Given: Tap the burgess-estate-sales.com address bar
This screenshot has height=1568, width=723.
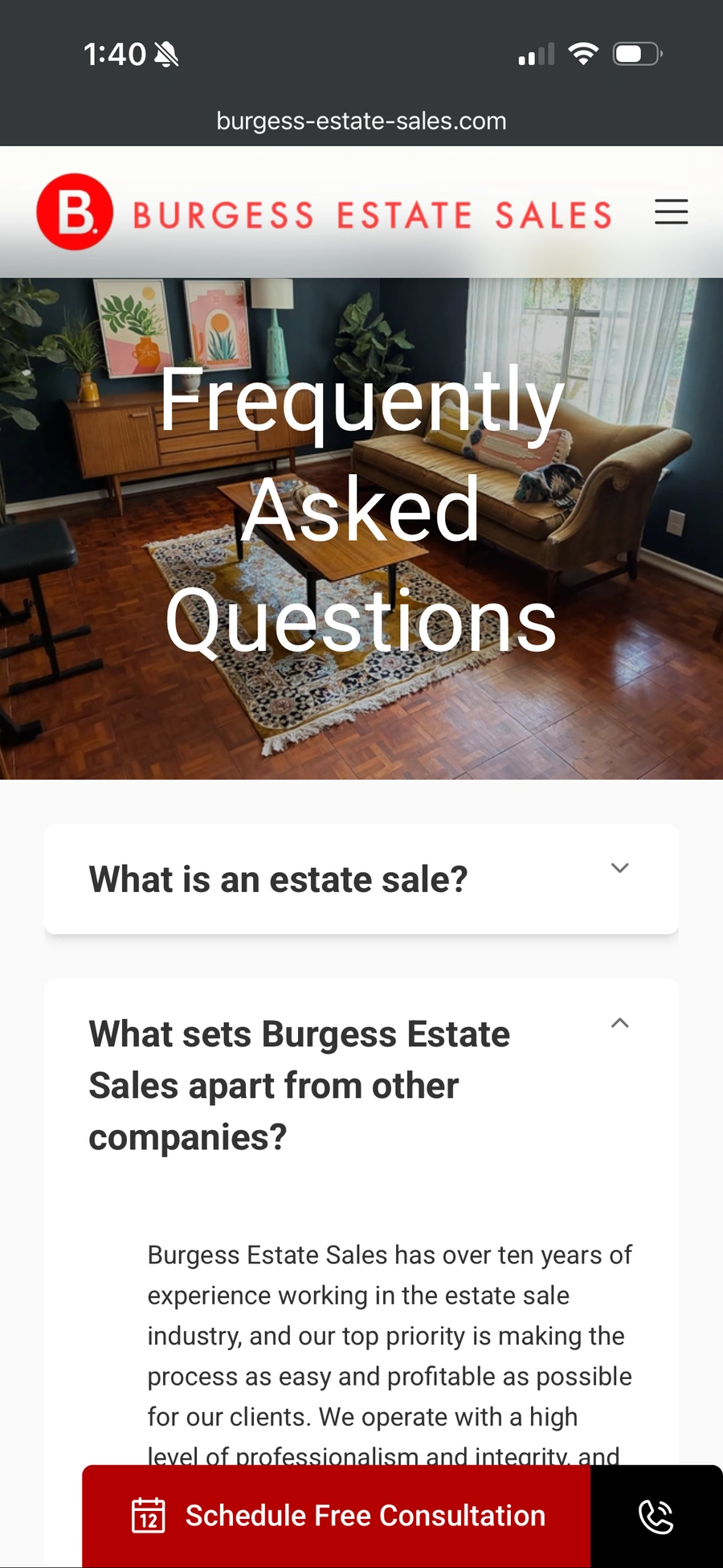Looking at the screenshot, I should pos(360,121).
